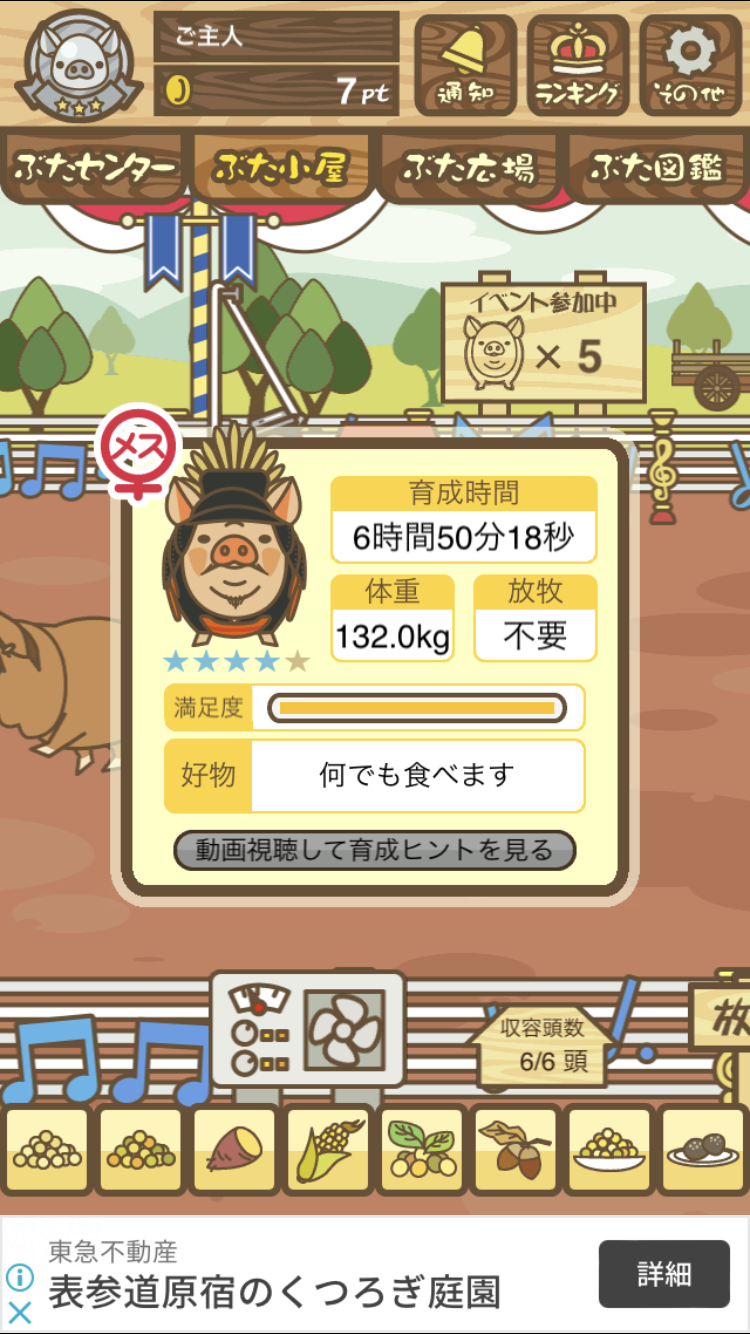Switch to the ぶた広場 tab

point(469,168)
